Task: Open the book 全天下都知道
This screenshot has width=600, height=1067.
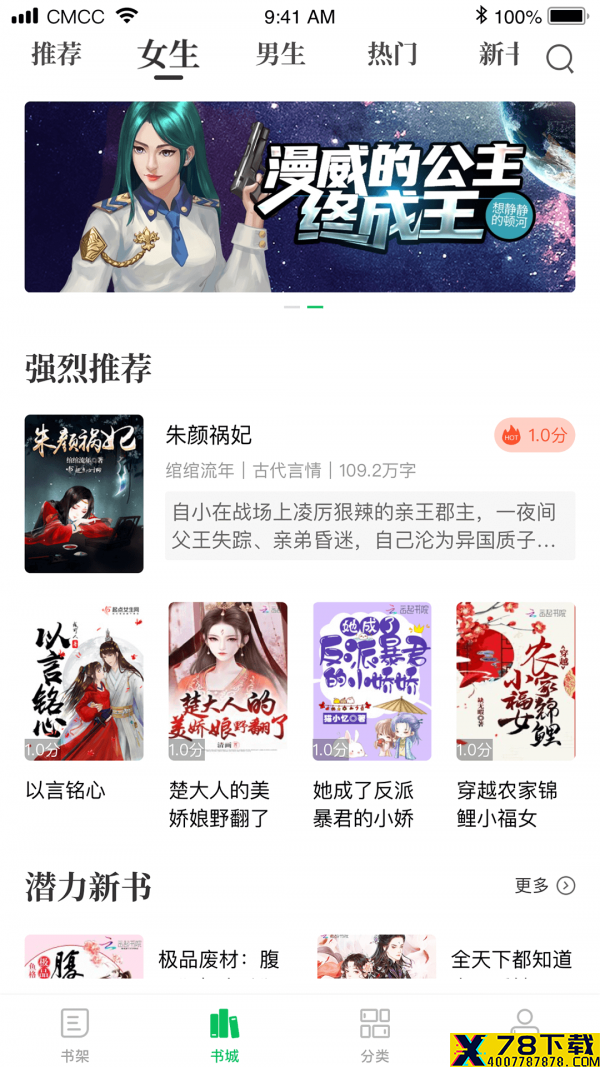Action: [445, 957]
